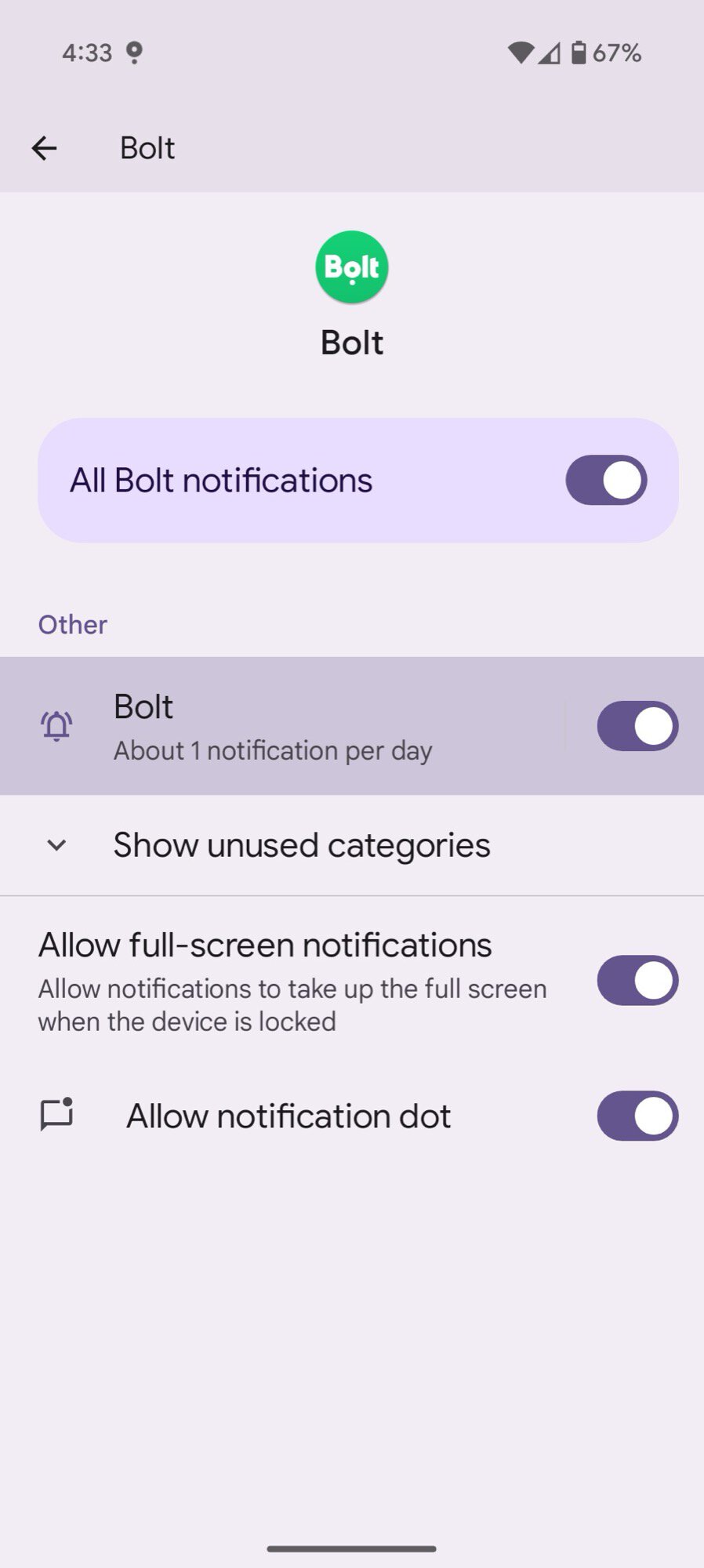
Task: Go back from Bolt notification settings
Action: click(x=45, y=148)
